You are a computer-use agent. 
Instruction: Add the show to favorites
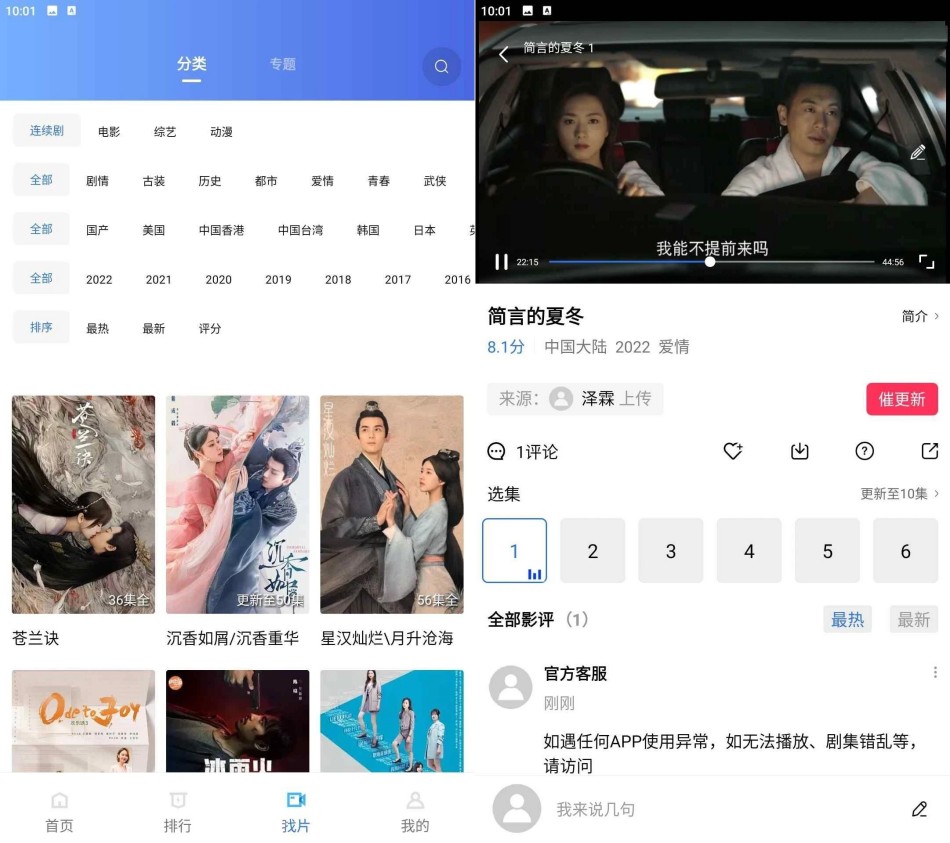[733, 451]
